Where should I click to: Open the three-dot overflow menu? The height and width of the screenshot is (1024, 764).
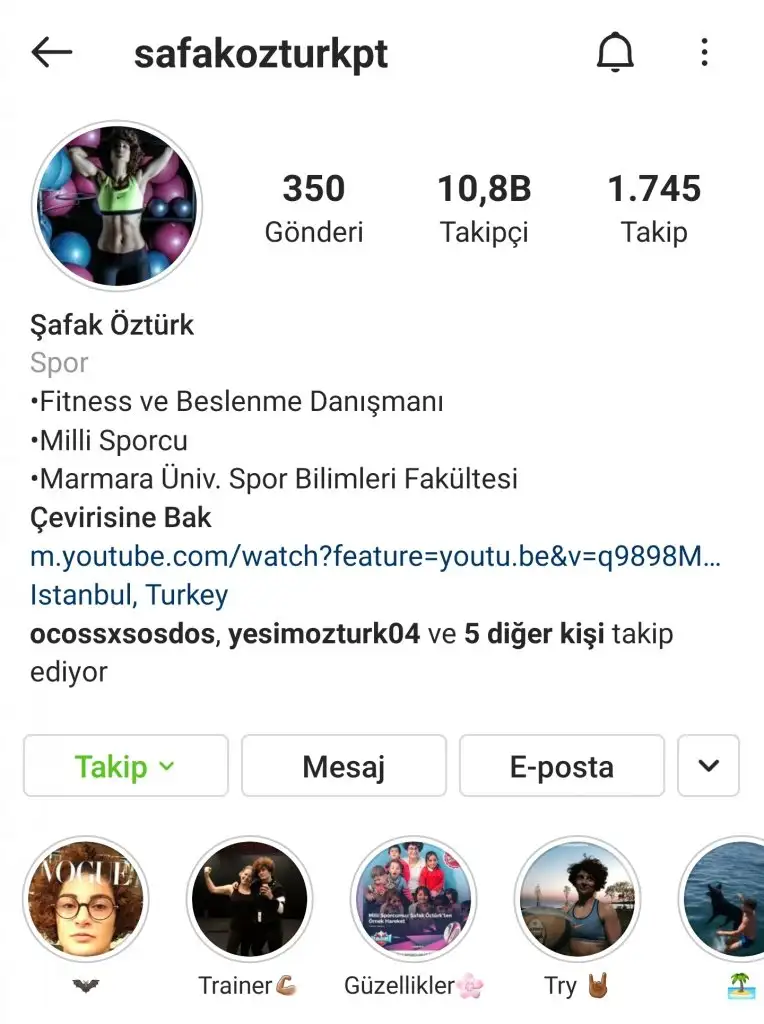(x=705, y=53)
